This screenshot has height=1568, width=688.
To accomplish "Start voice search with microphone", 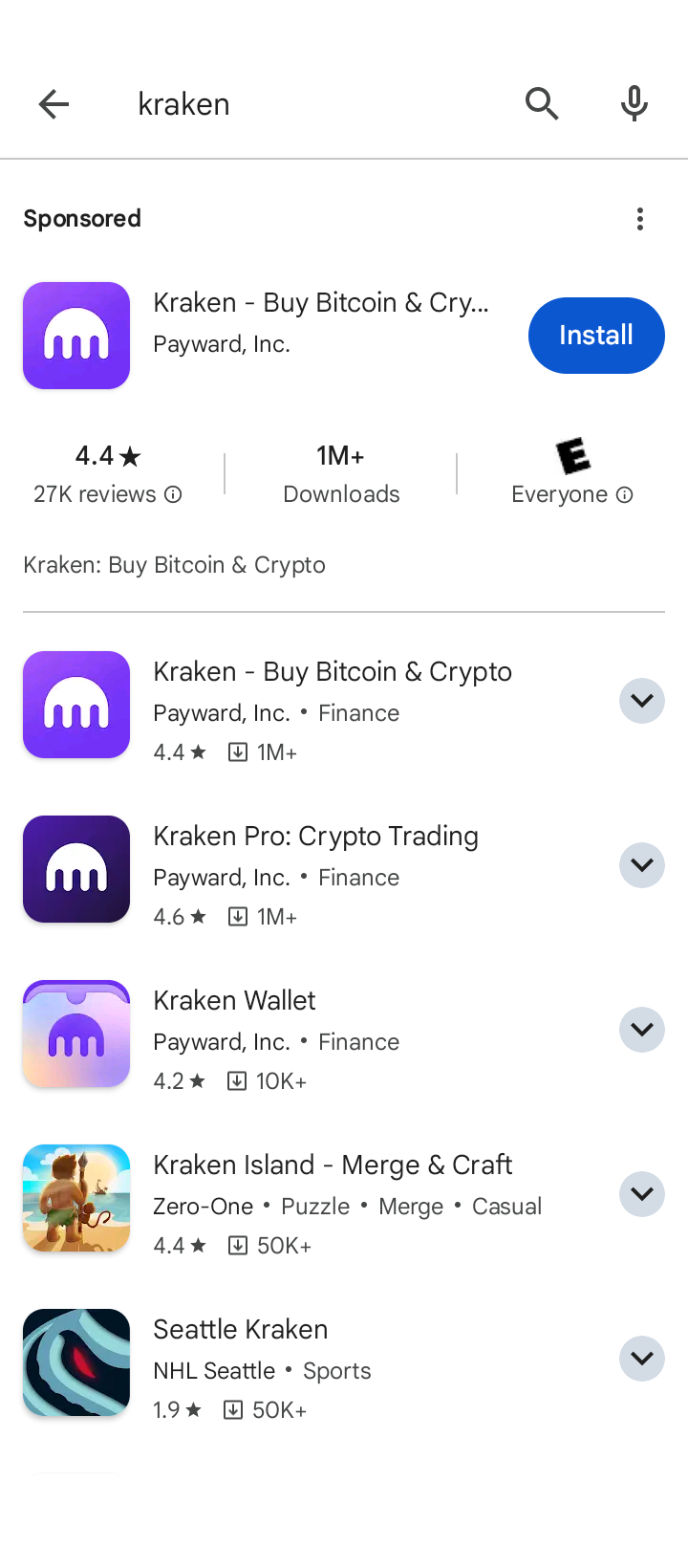I will [x=634, y=103].
